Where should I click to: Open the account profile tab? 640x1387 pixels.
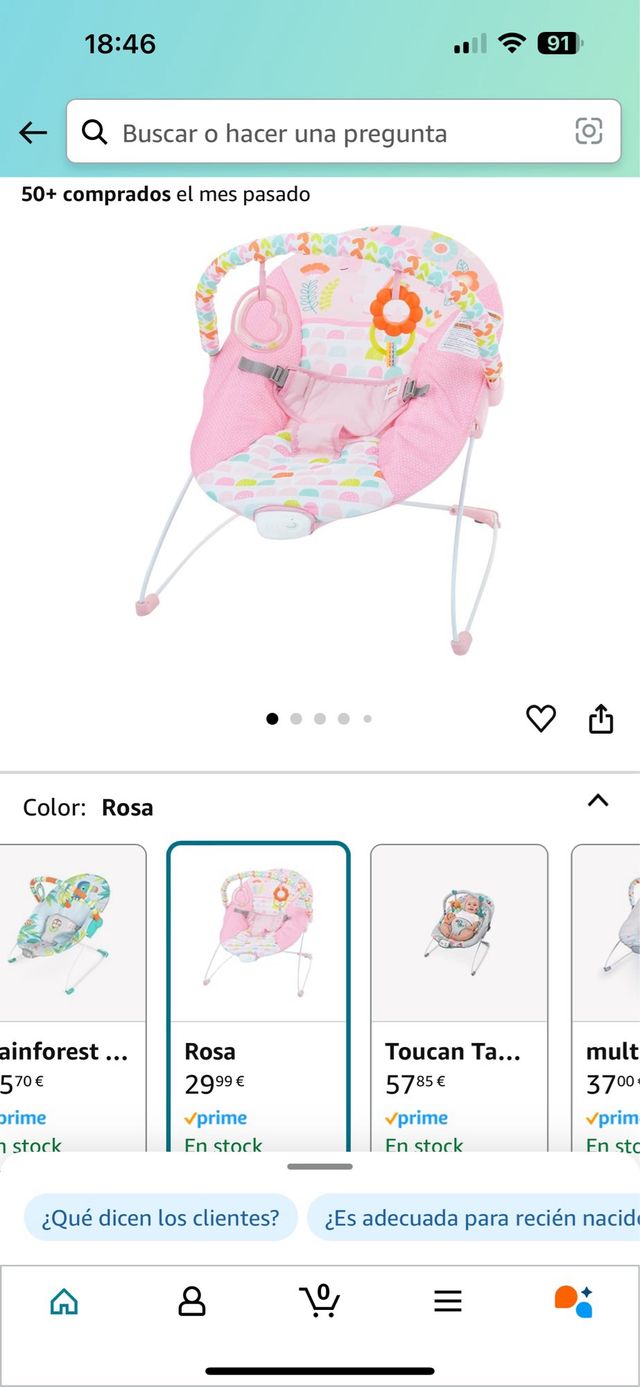tap(191, 1301)
